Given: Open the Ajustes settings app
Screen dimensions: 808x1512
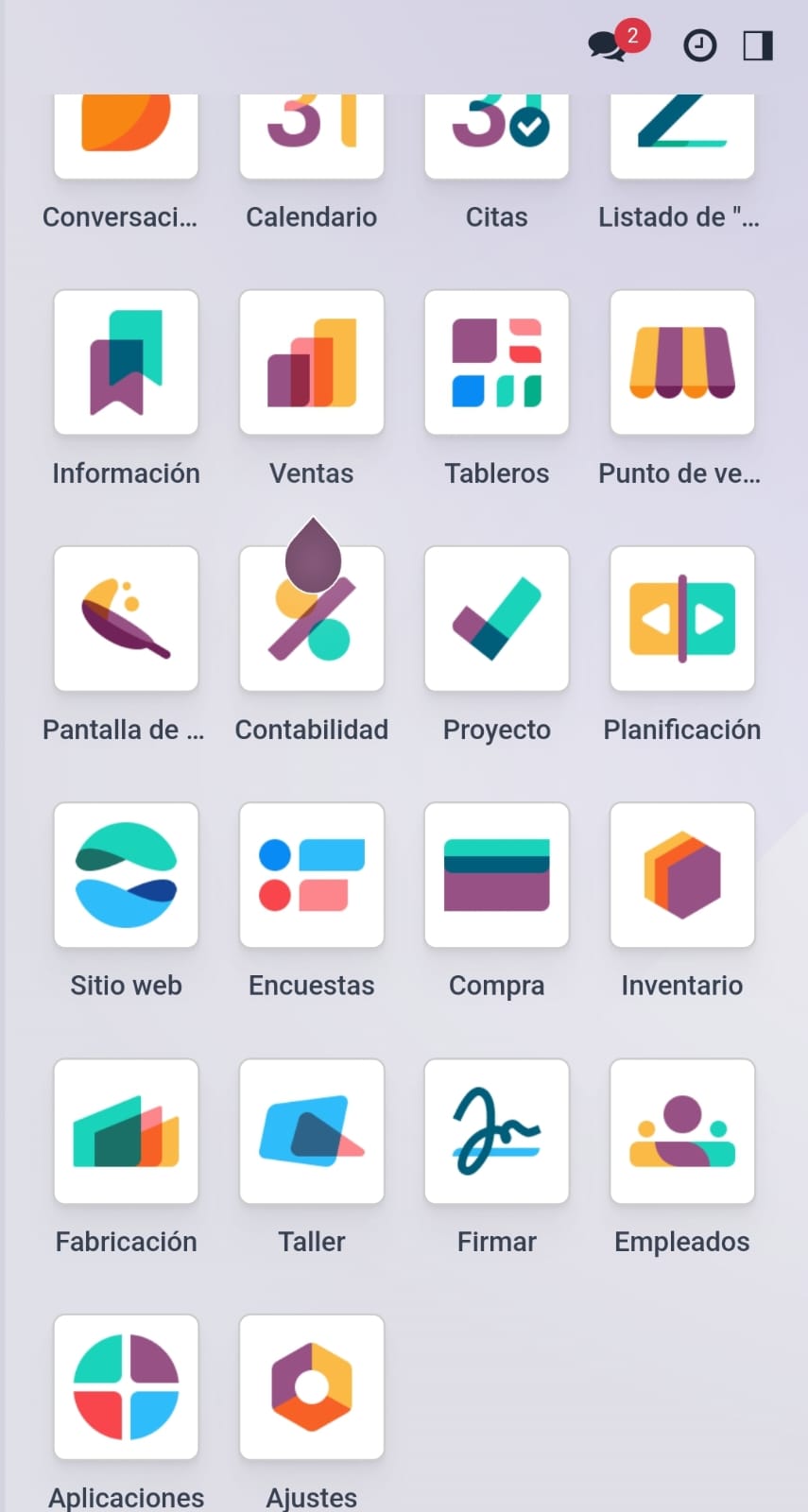Looking at the screenshot, I should [312, 1387].
